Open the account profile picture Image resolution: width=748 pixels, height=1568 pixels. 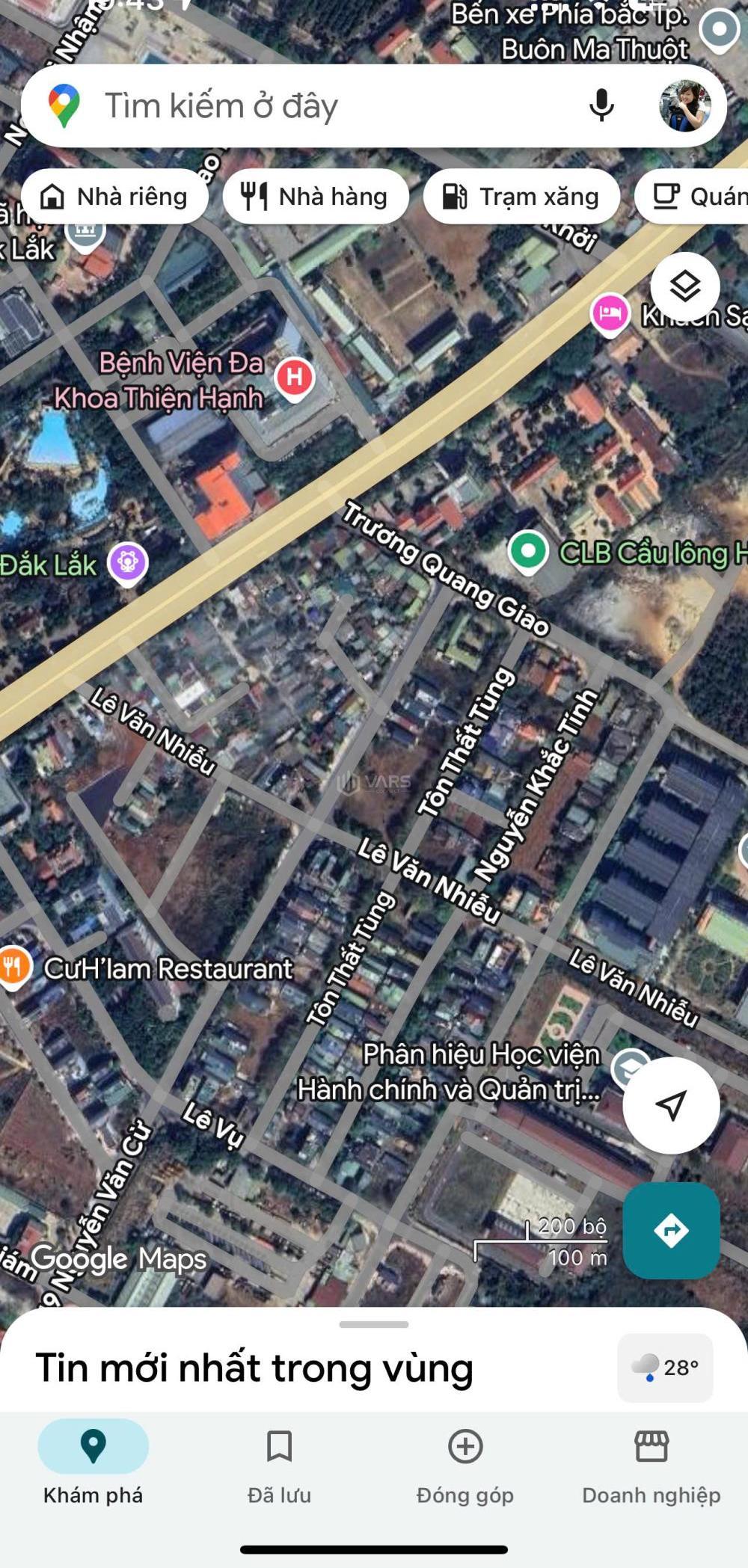684,105
